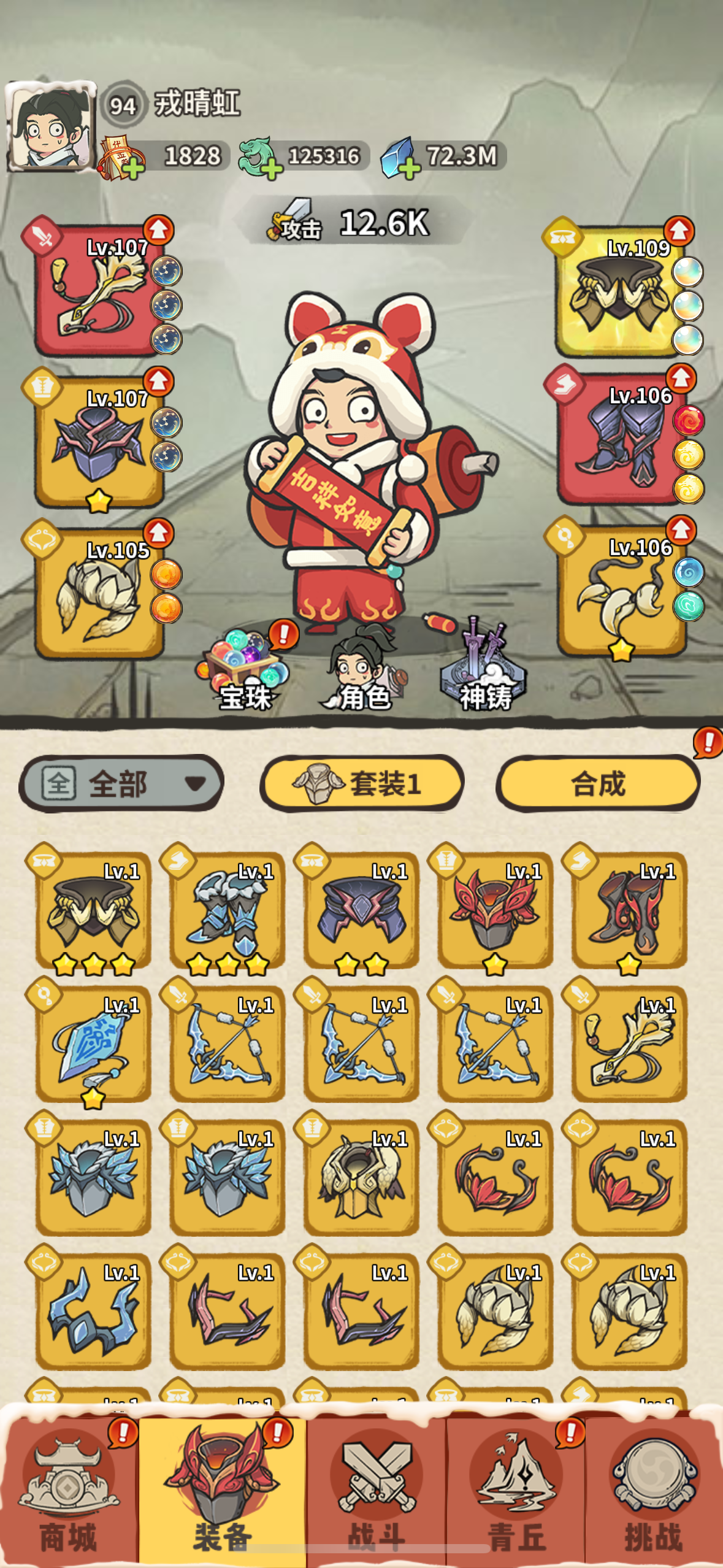Tap the player avatar portrait
The width and height of the screenshot is (723, 1568).
coord(51,126)
